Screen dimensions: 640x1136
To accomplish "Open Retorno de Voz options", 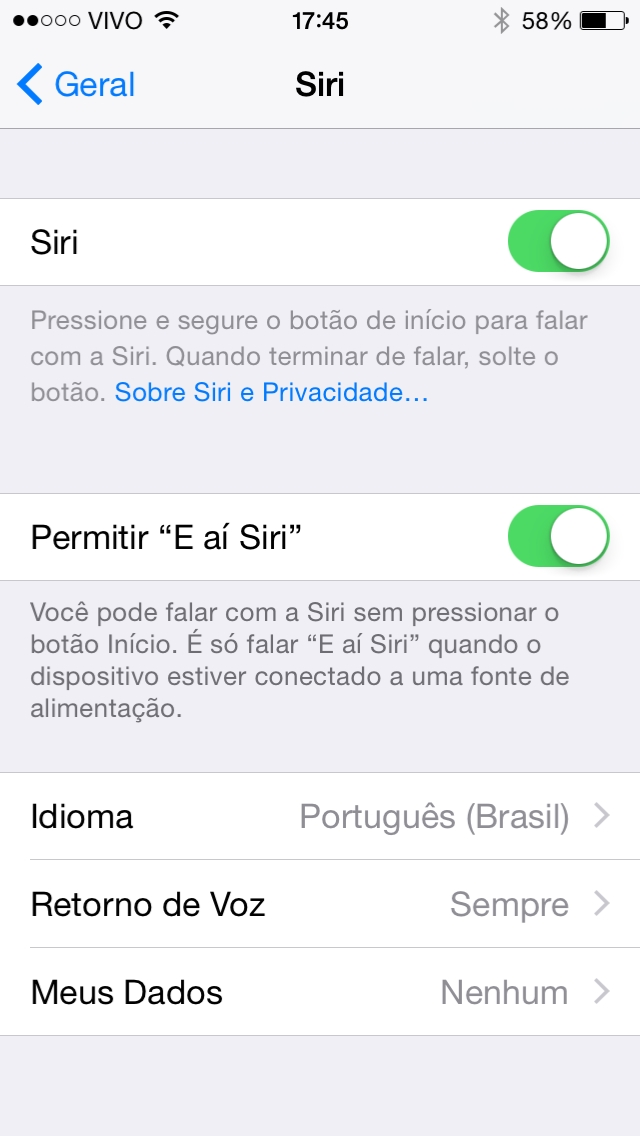I will click(x=320, y=904).
